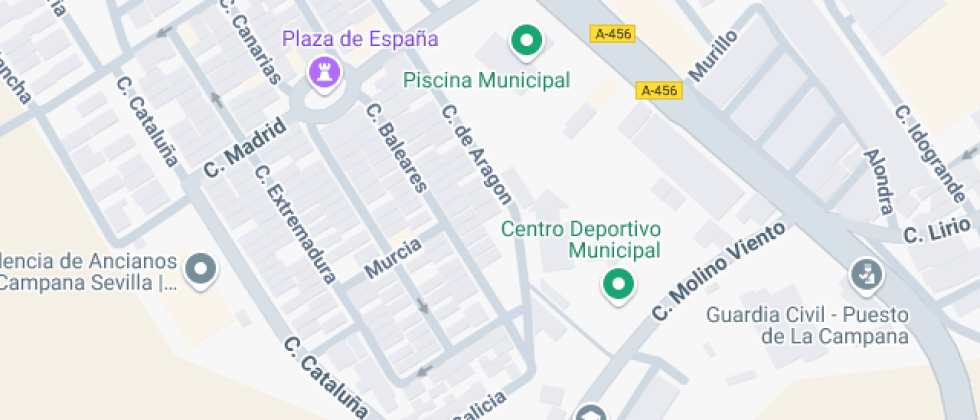Viewport: 980px width, 420px height.
Task: Tap the Centro Deportivo Municipal pin
Action: (618, 284)
